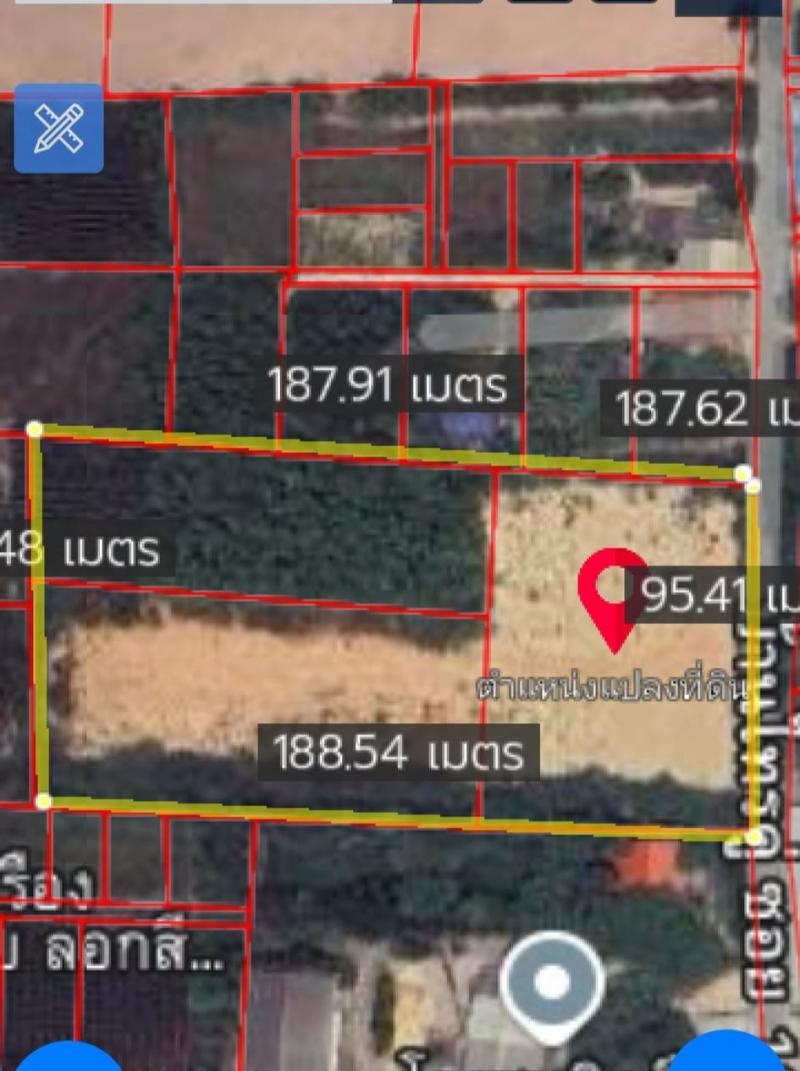Center the map on my current location

(552, 983)
